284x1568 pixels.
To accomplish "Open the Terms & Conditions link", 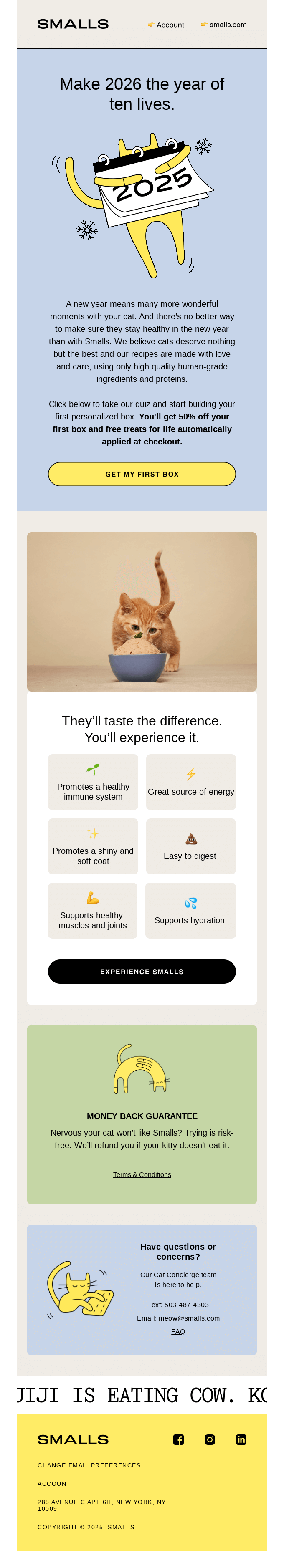I will [142, 1175].
